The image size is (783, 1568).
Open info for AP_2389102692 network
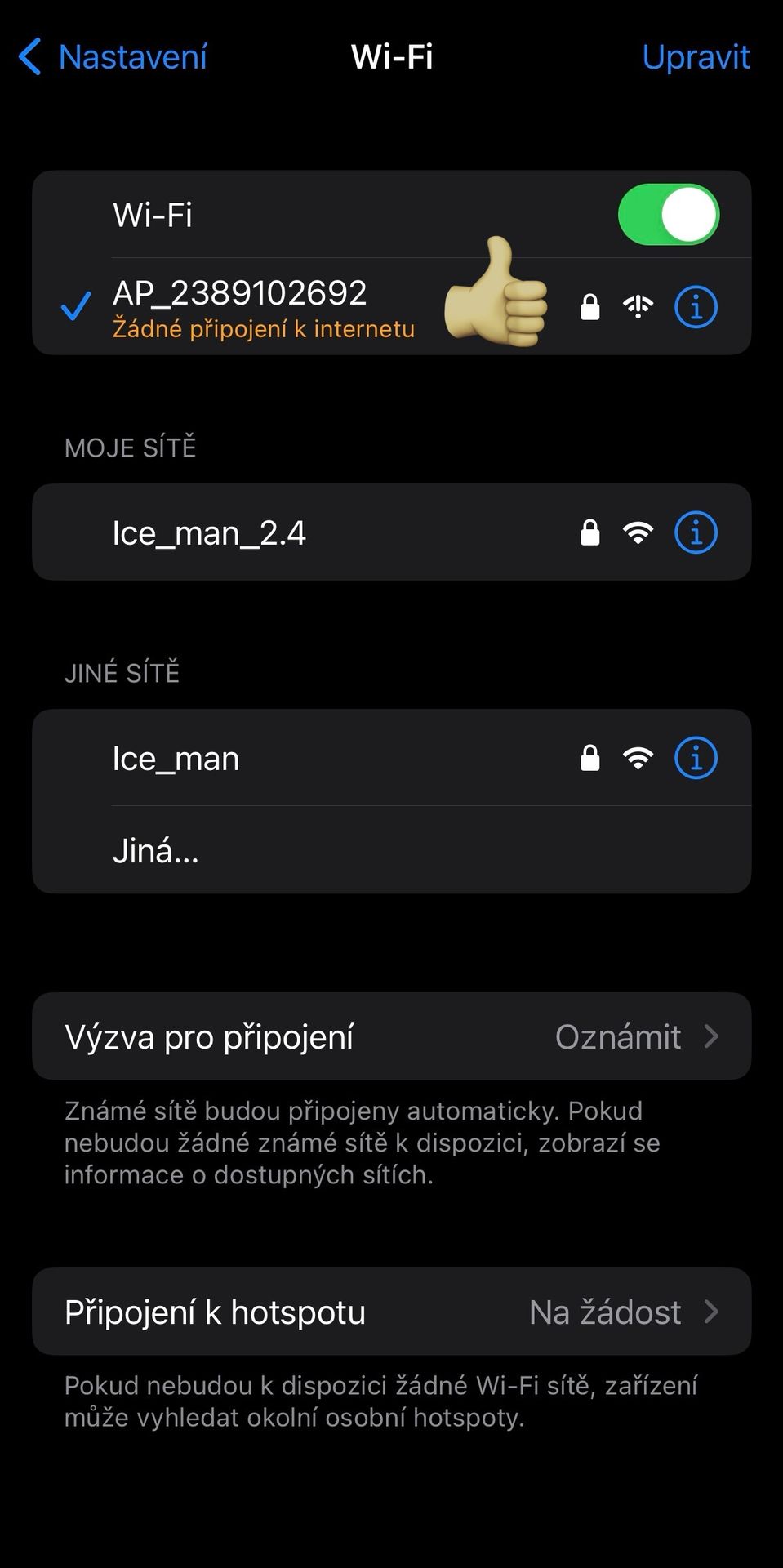[696, 307]
